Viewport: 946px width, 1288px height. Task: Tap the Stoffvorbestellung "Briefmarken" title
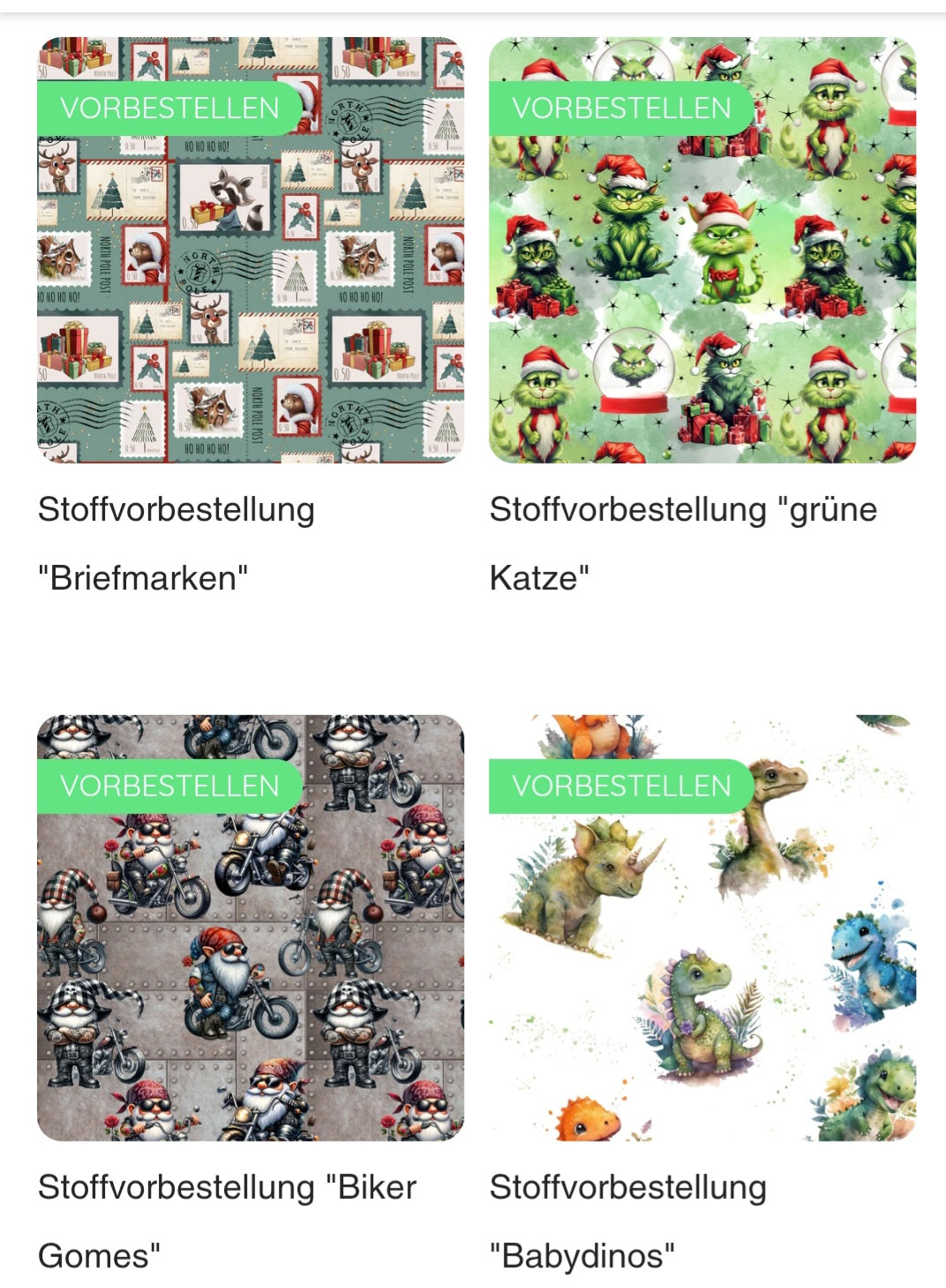point(176,543)
